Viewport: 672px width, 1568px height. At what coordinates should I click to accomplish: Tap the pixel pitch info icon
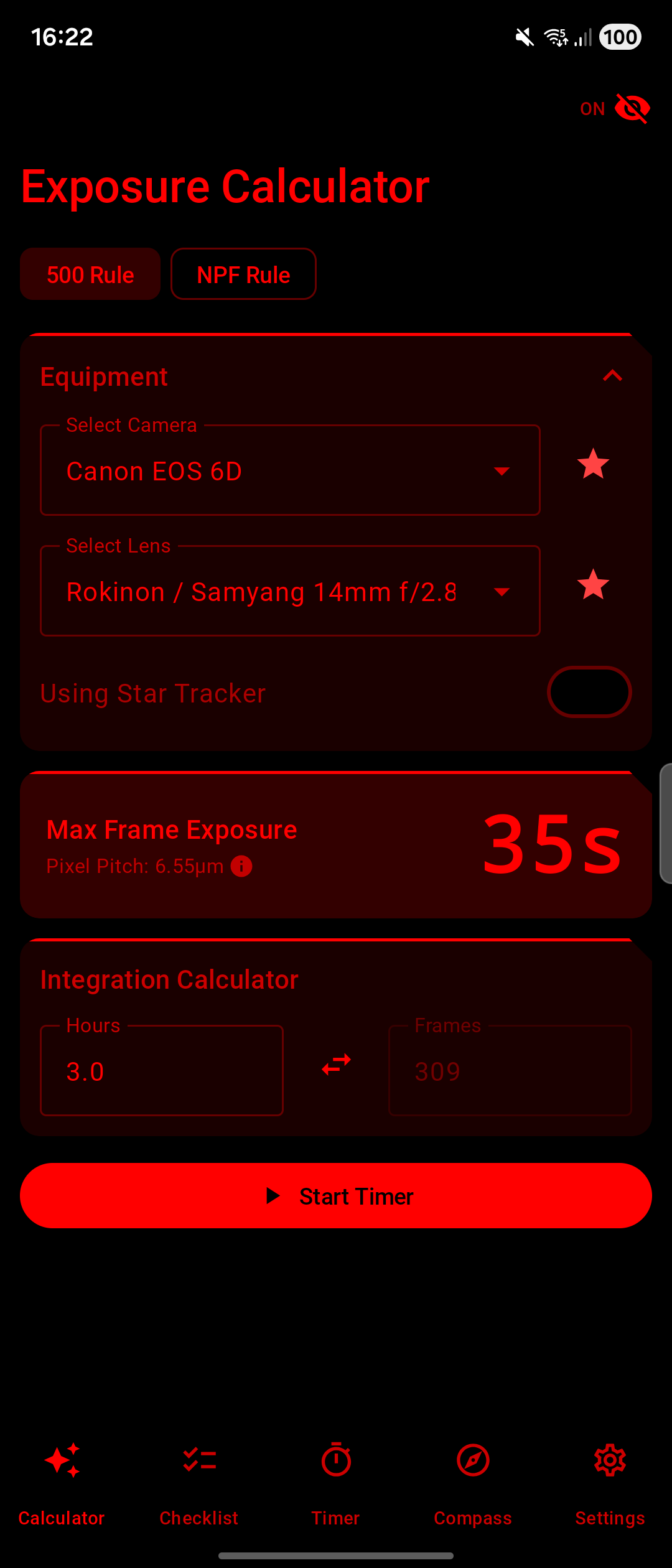coord(241,866)
